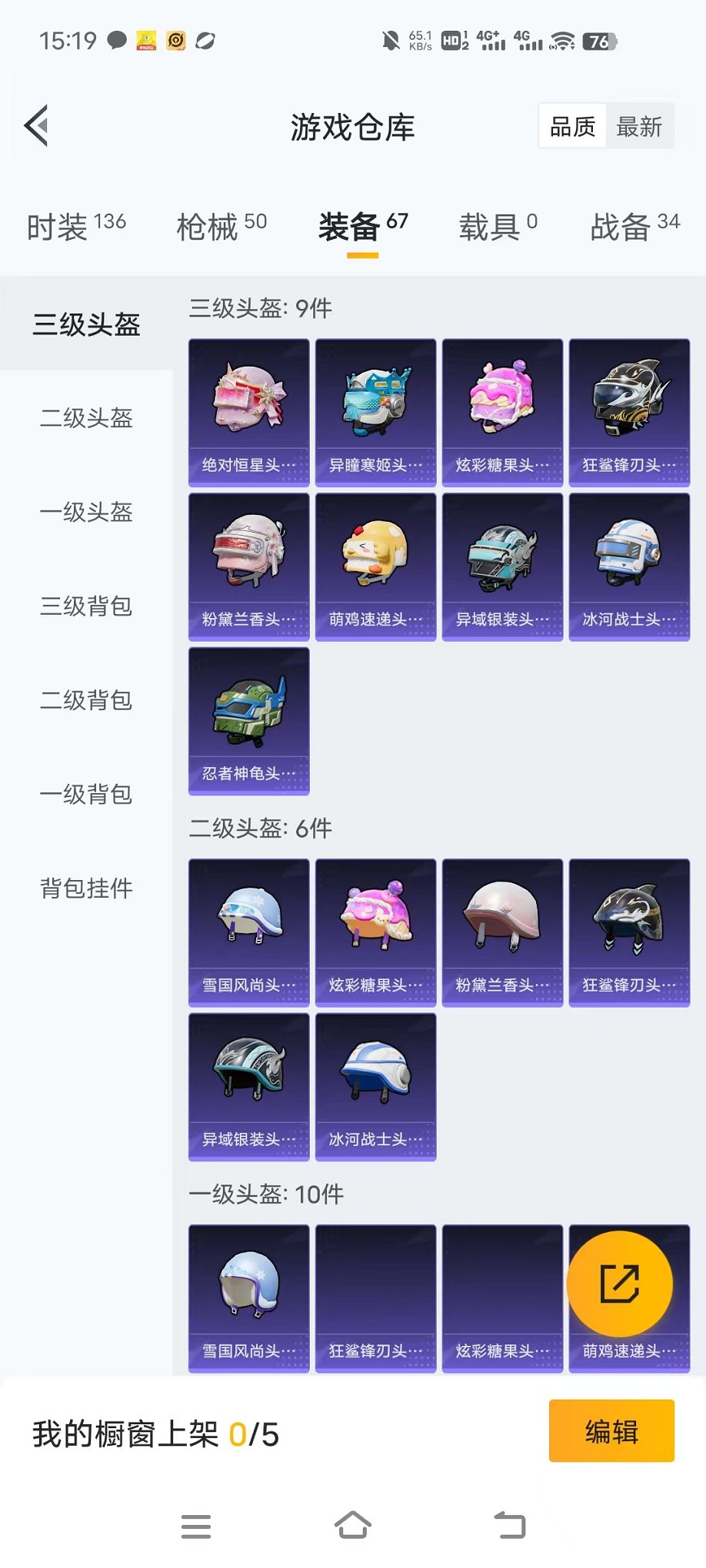Viewport: 706px width, 1568px height.
Task: Show the 背包挂件 category
Action: (86, 889)
